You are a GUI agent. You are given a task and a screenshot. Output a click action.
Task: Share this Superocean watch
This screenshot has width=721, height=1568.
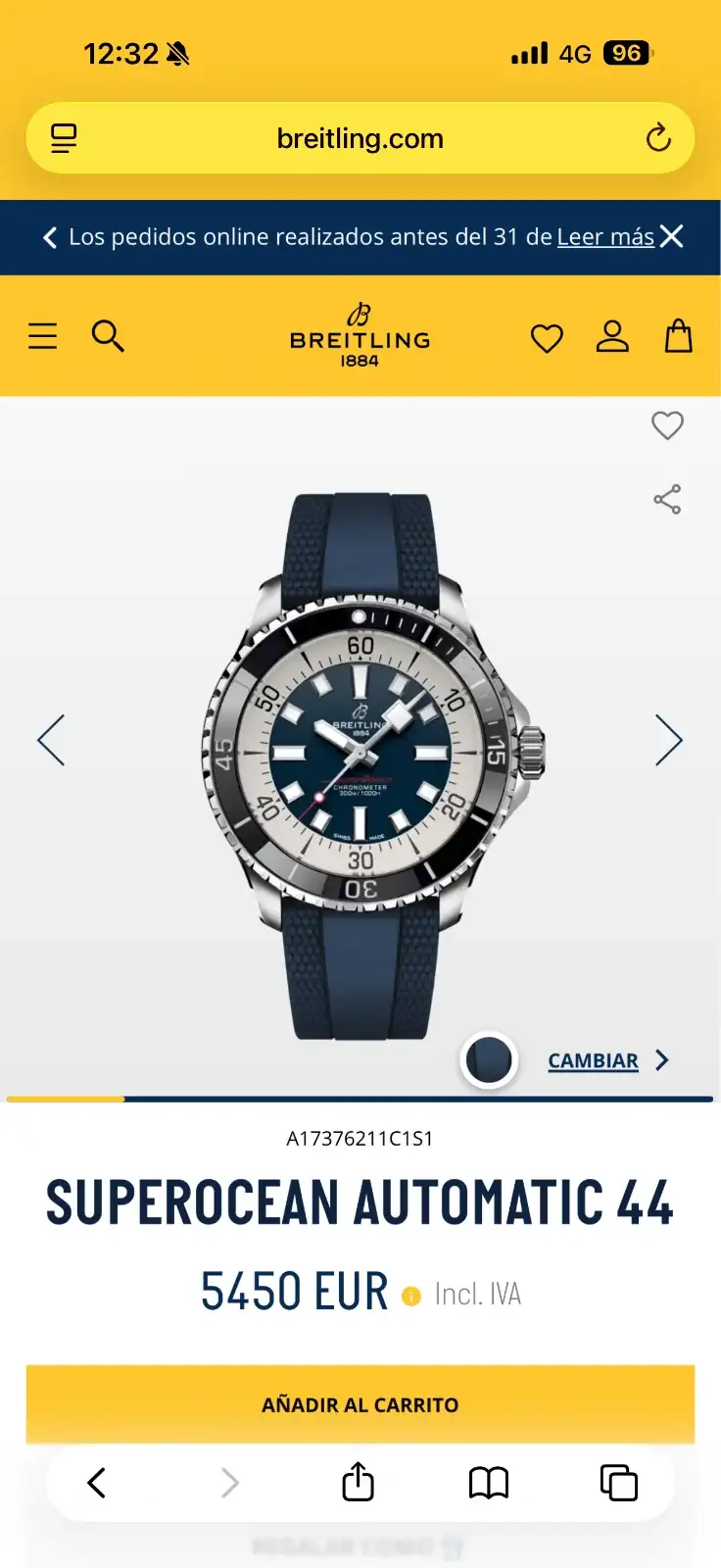pos(667,499)
